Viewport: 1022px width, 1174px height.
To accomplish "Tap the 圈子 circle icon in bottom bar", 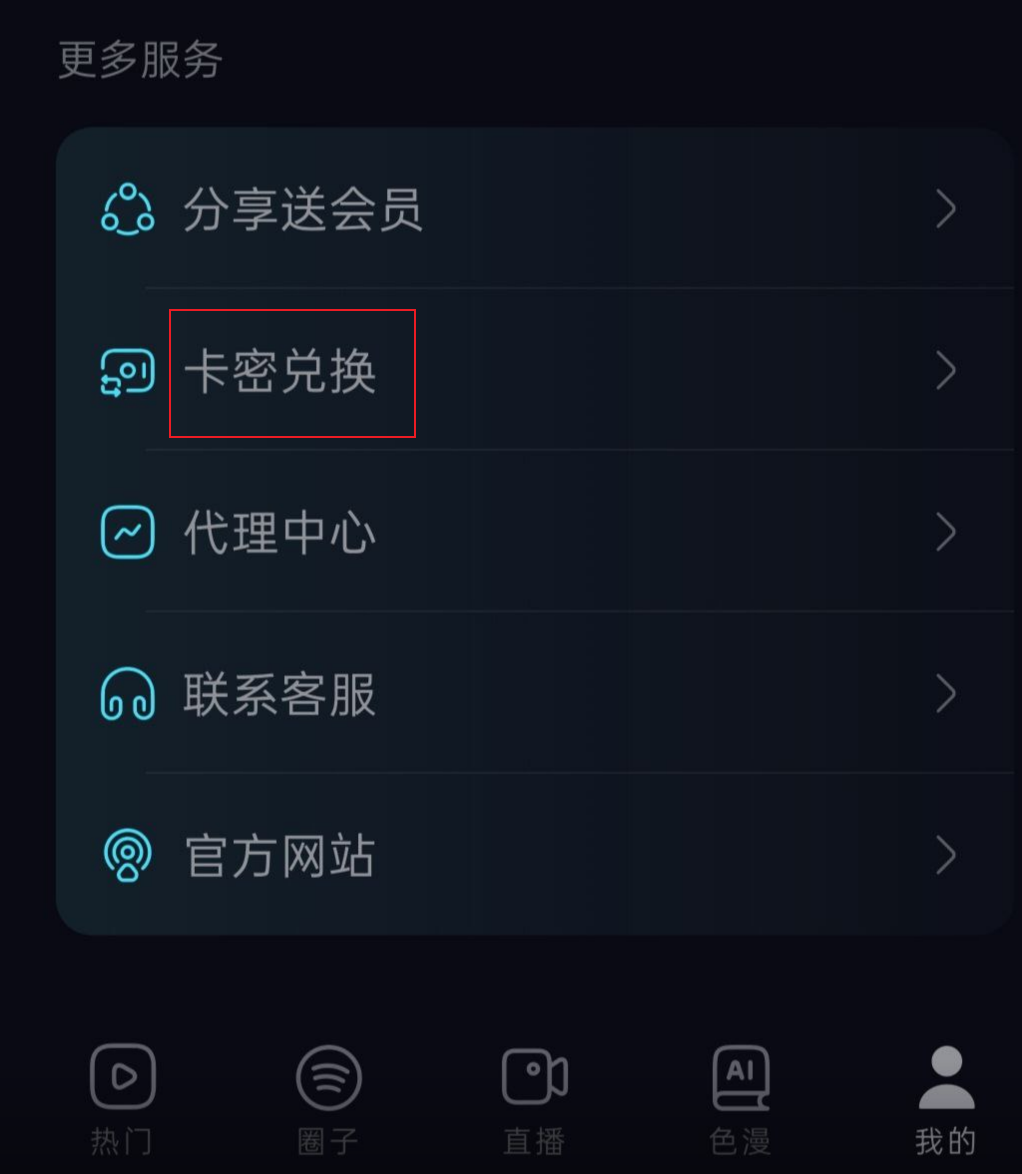I will coord(327,1075).
